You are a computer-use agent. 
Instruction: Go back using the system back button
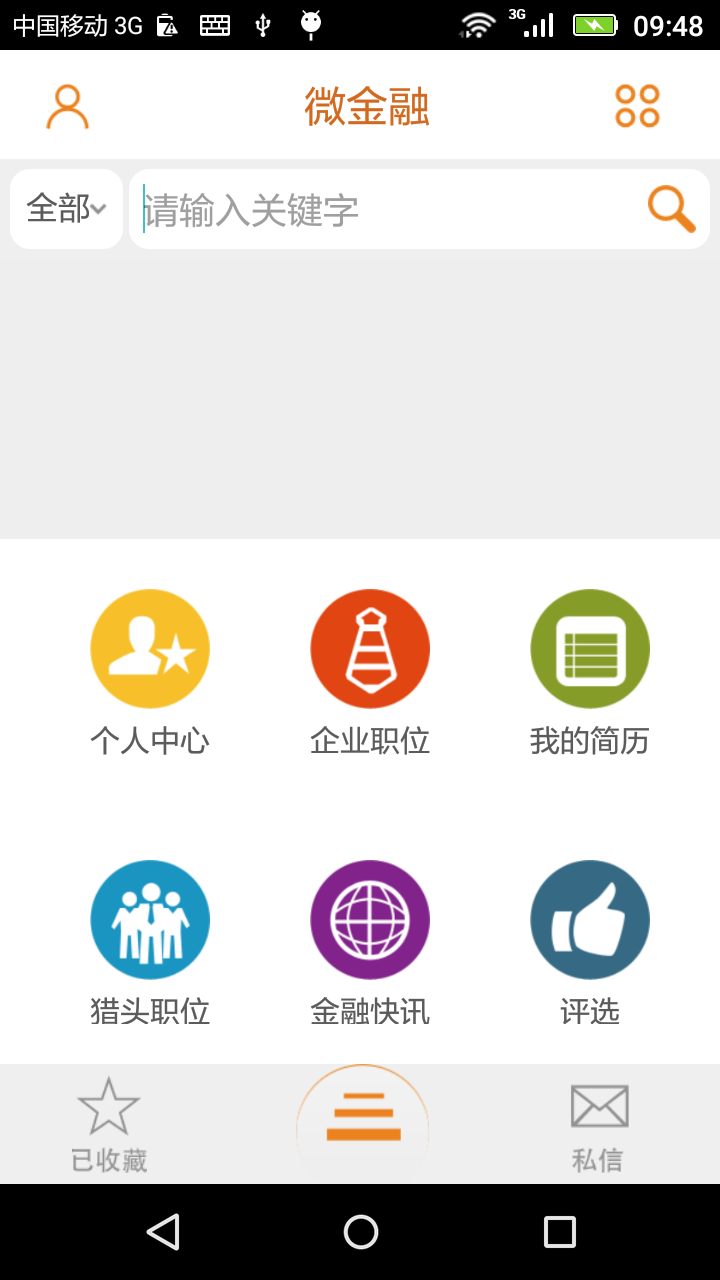pos(162,1232)
